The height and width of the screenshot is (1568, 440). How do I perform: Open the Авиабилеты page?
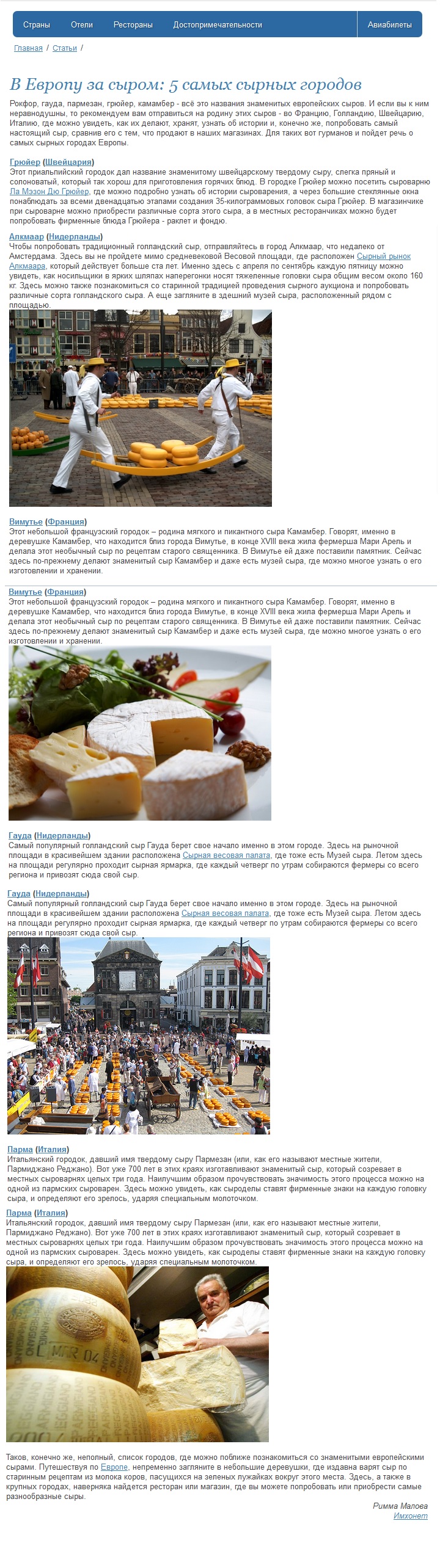coord(389,25)
